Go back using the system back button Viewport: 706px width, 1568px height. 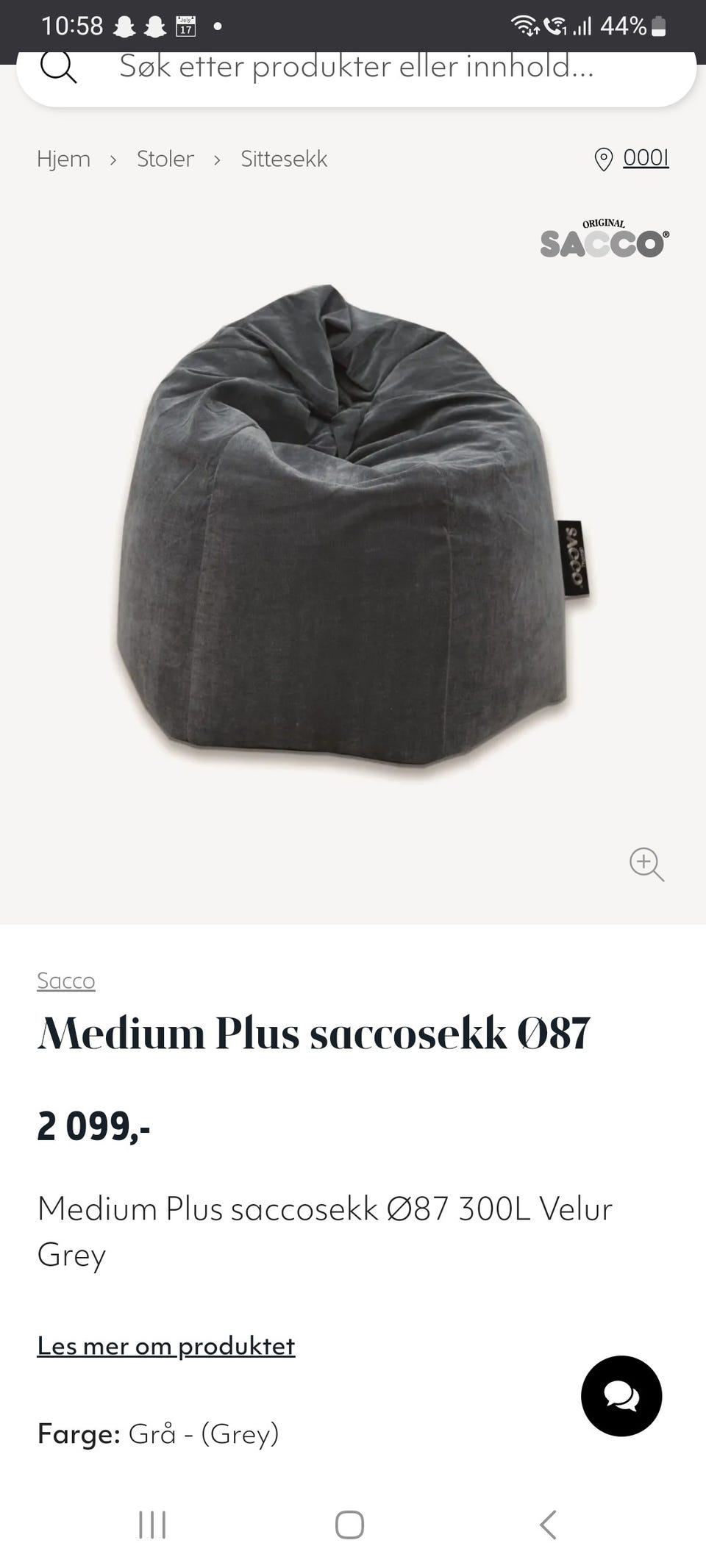(548, 1525)
